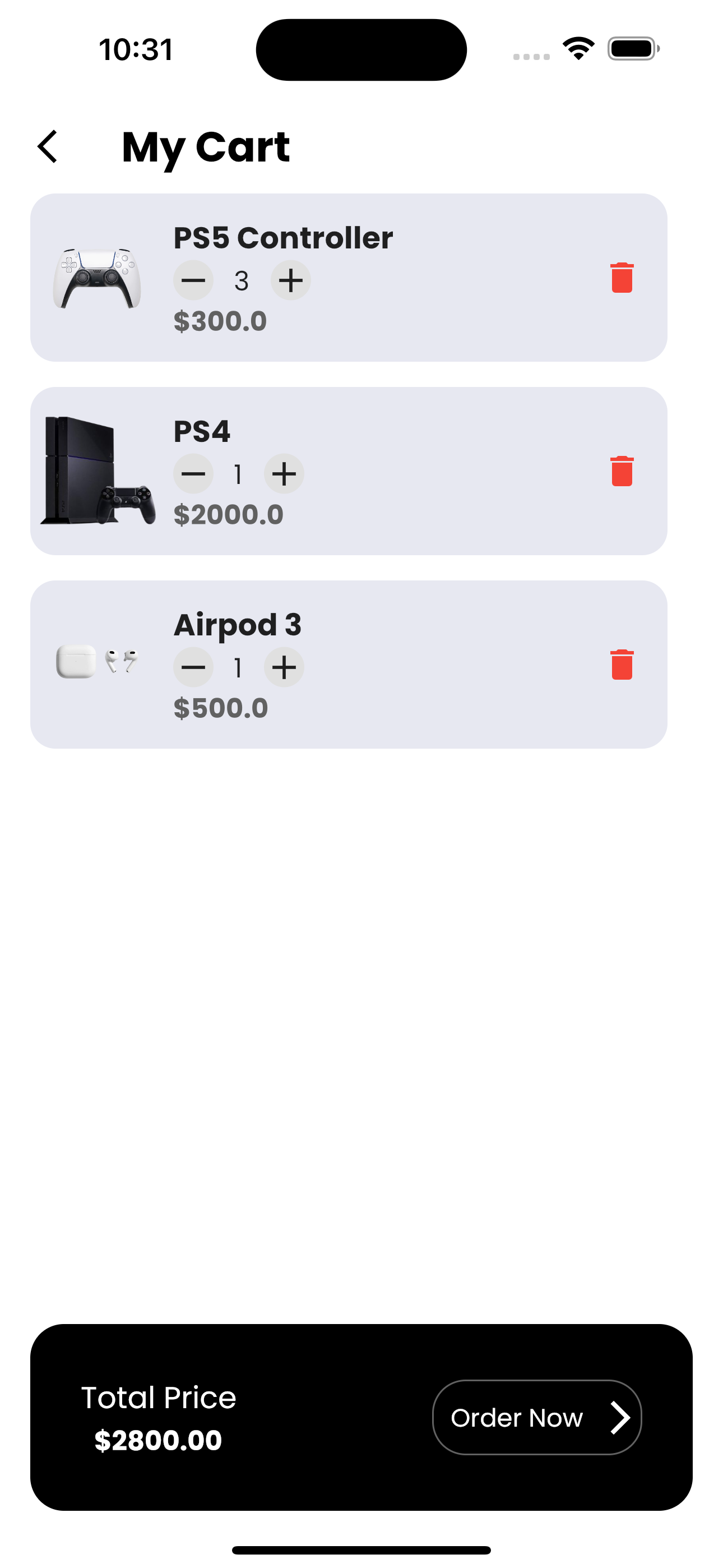Increase PS5 Controller quantity with plus button
The image size is (723, 1568).
[290, 280]
